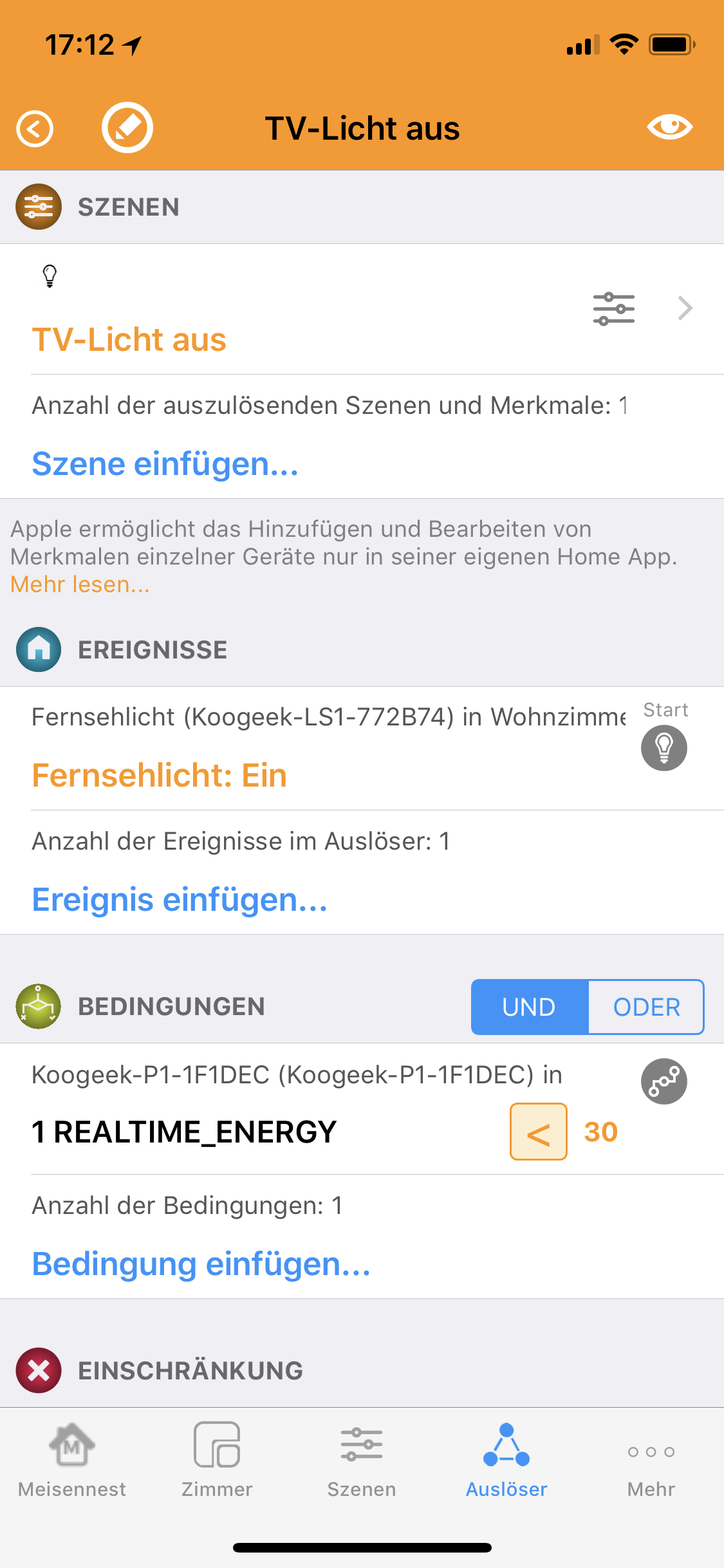
Task: Go back using the arrow icon
Action: click(x=35, y=129)
